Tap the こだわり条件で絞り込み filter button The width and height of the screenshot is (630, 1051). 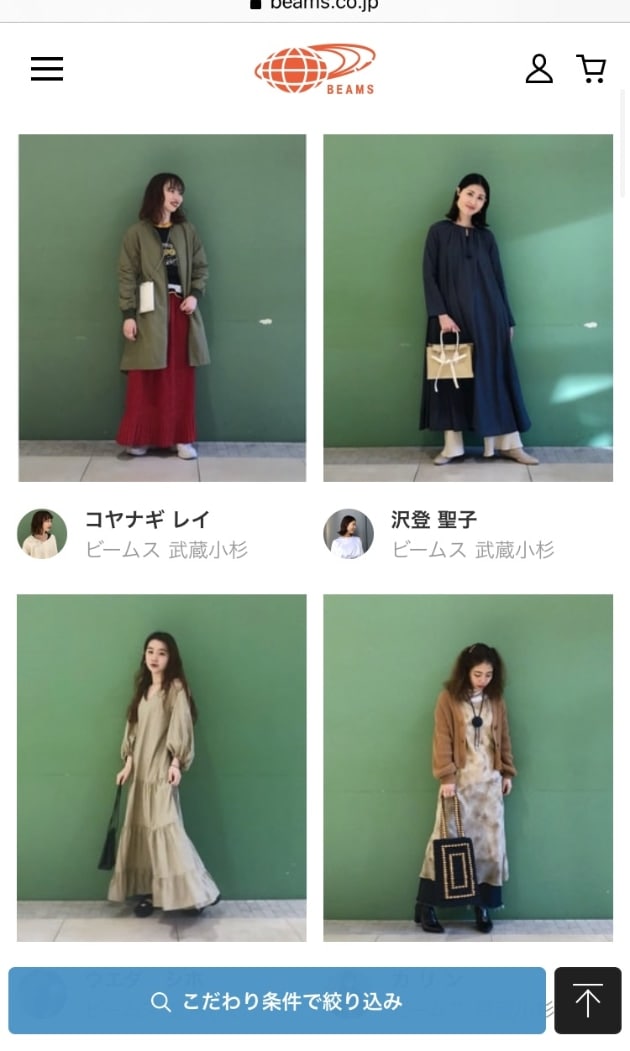point(277,1001)
